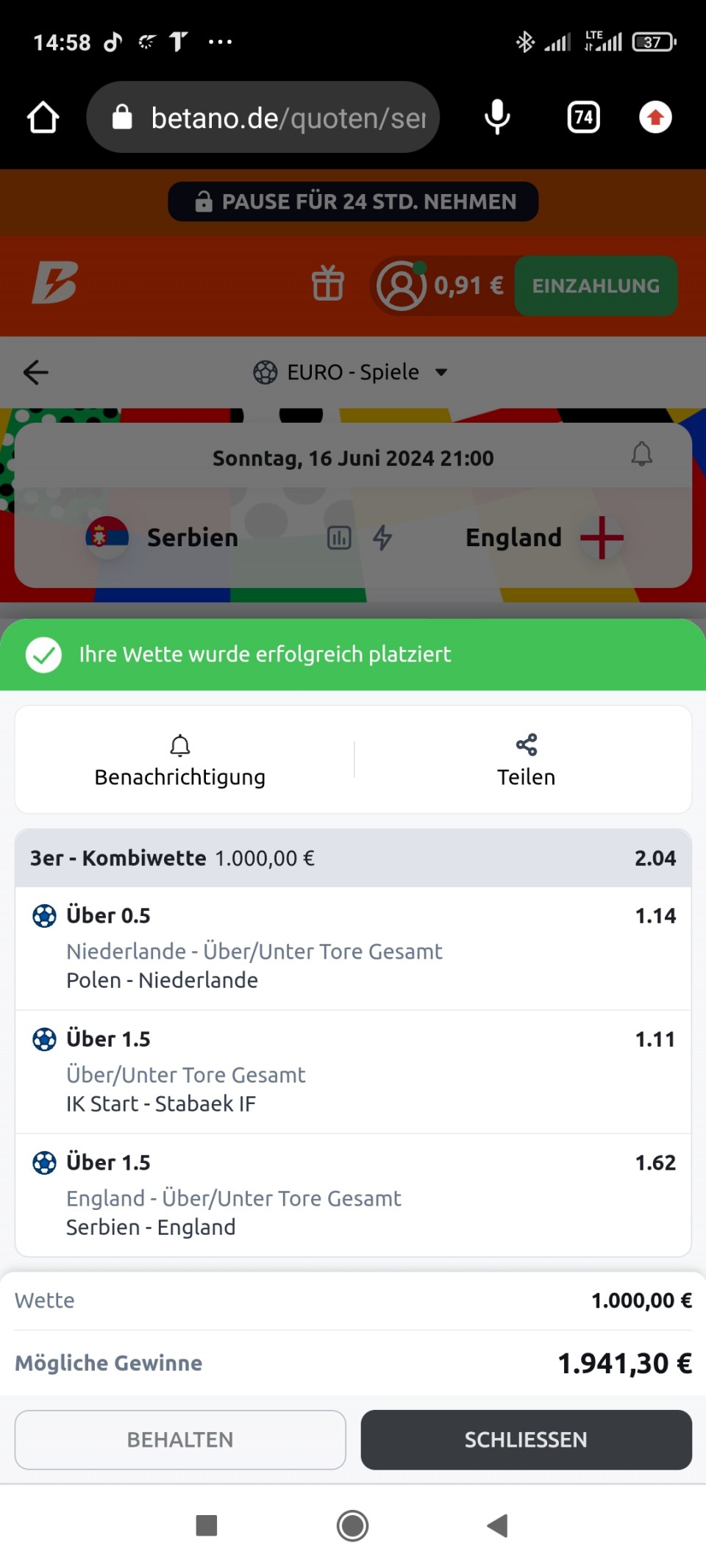Screen dimensions: 706x1568
Task: Open match statistics icon
Action: pos(339,538)
